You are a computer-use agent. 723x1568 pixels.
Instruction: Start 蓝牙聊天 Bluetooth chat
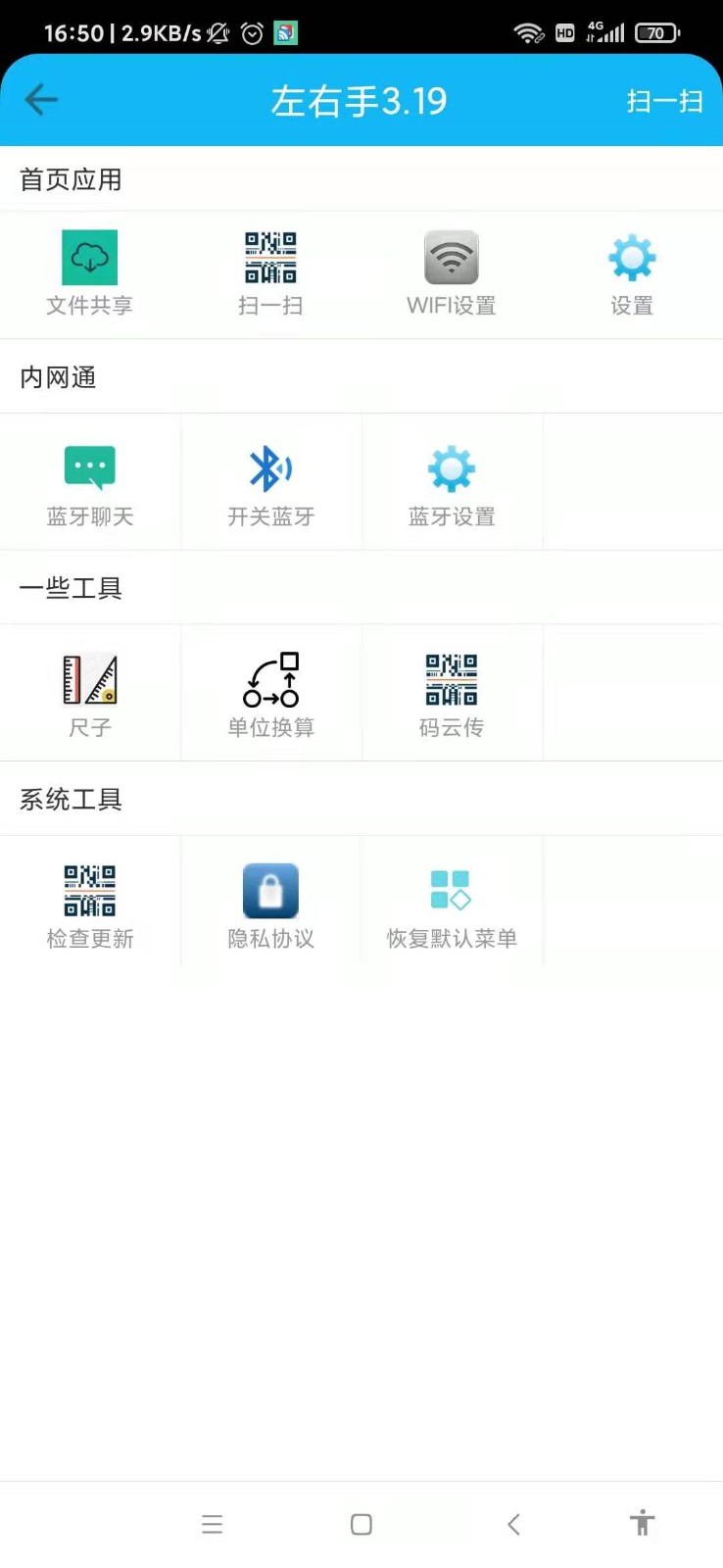coord(89,480)
